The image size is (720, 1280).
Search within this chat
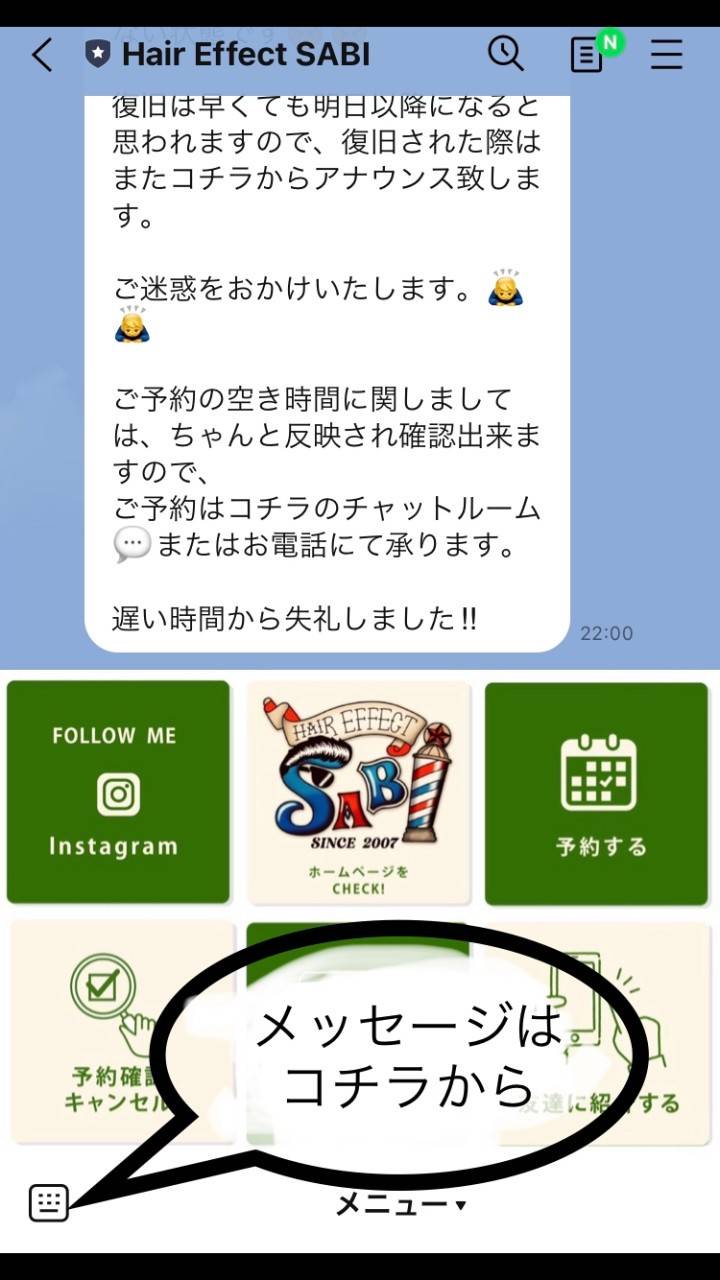pyautogui.click(x=505, y=54)
